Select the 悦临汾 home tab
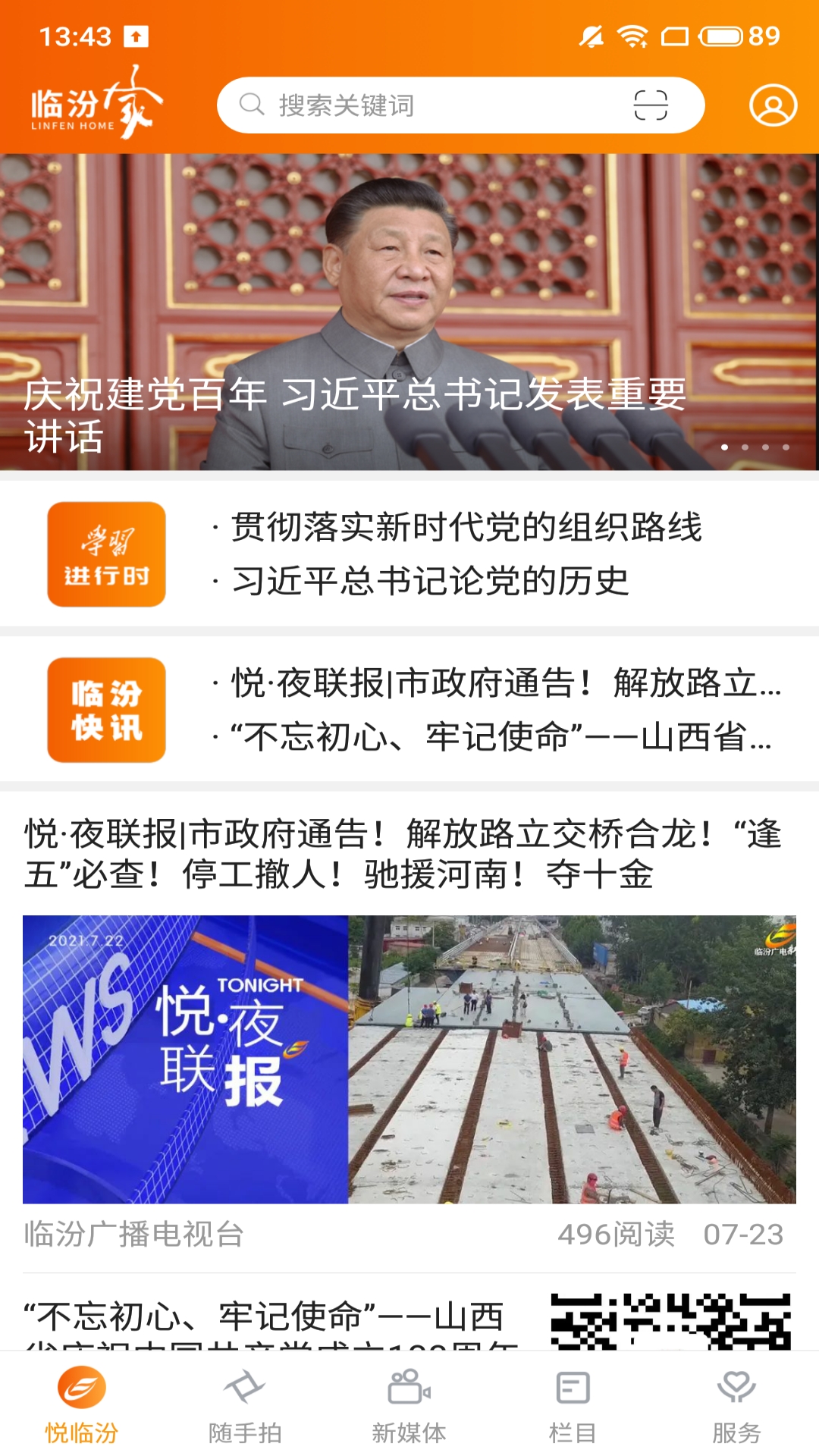This screenshot has height=1456, width=819. 82,1405
